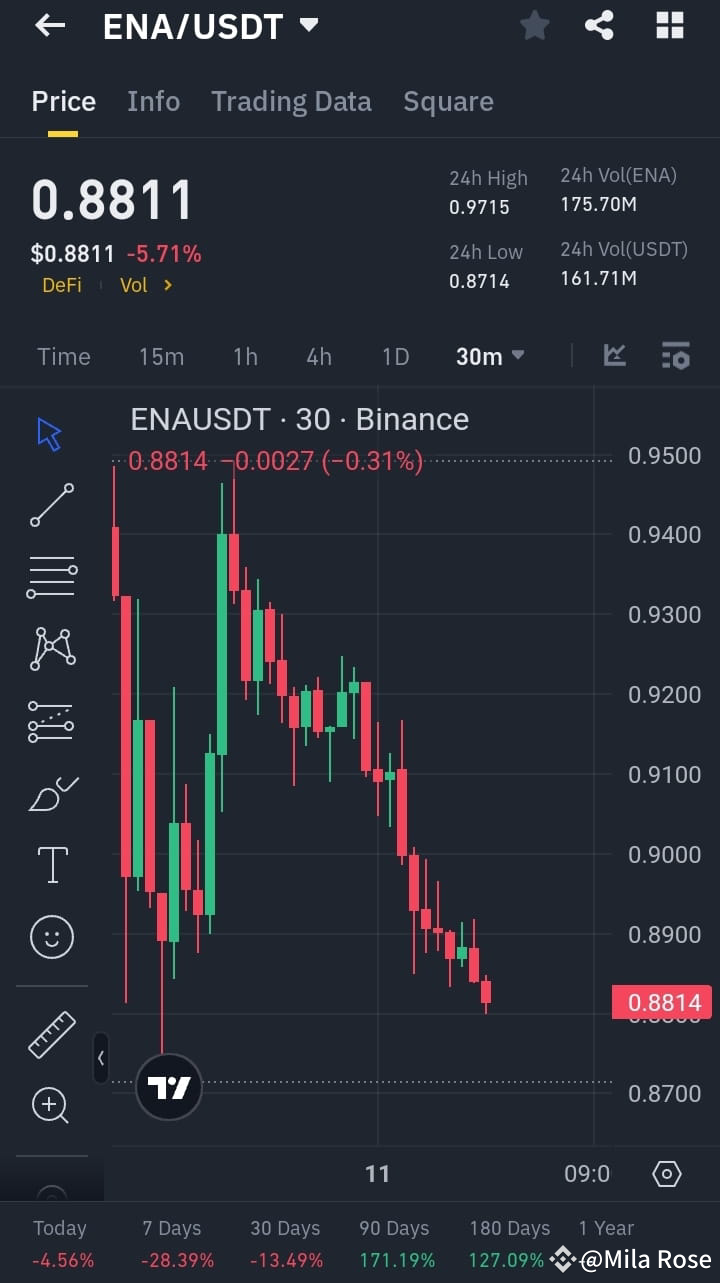Open the 30m interval dropdown
The image size is (720, 1283).
coord(490,356)
